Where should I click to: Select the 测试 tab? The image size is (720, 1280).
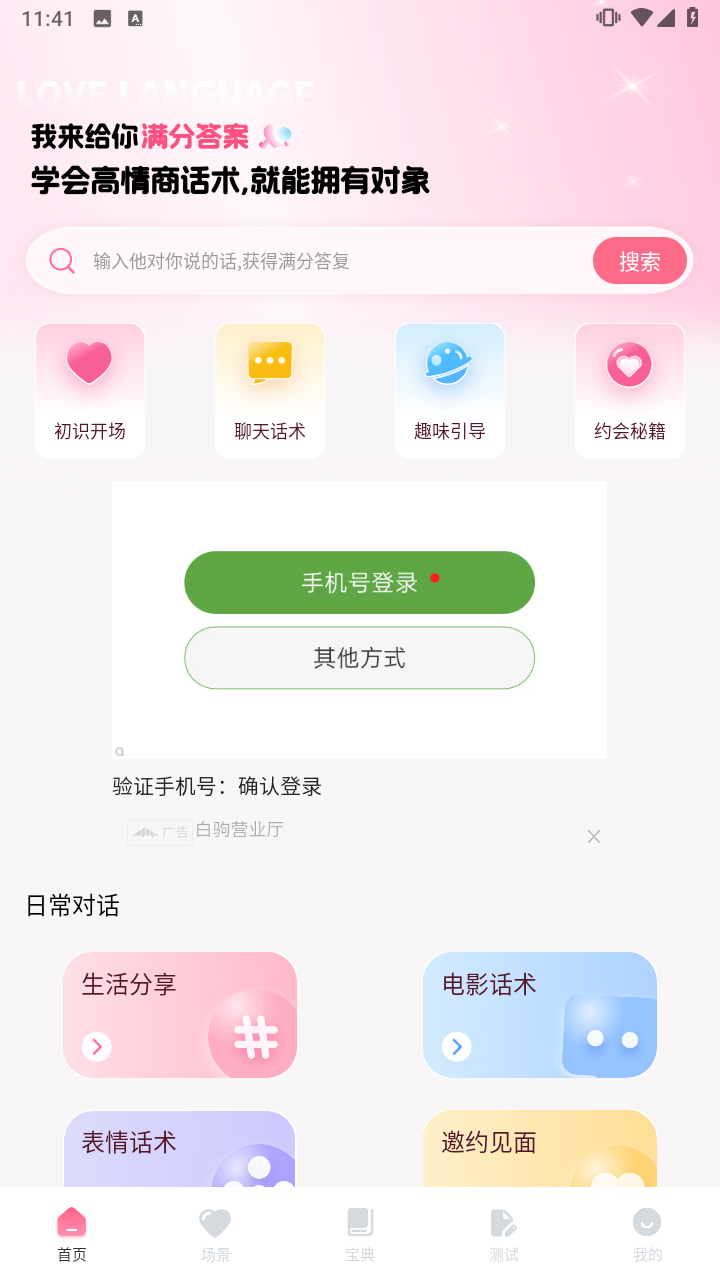tap(503, 1230)
